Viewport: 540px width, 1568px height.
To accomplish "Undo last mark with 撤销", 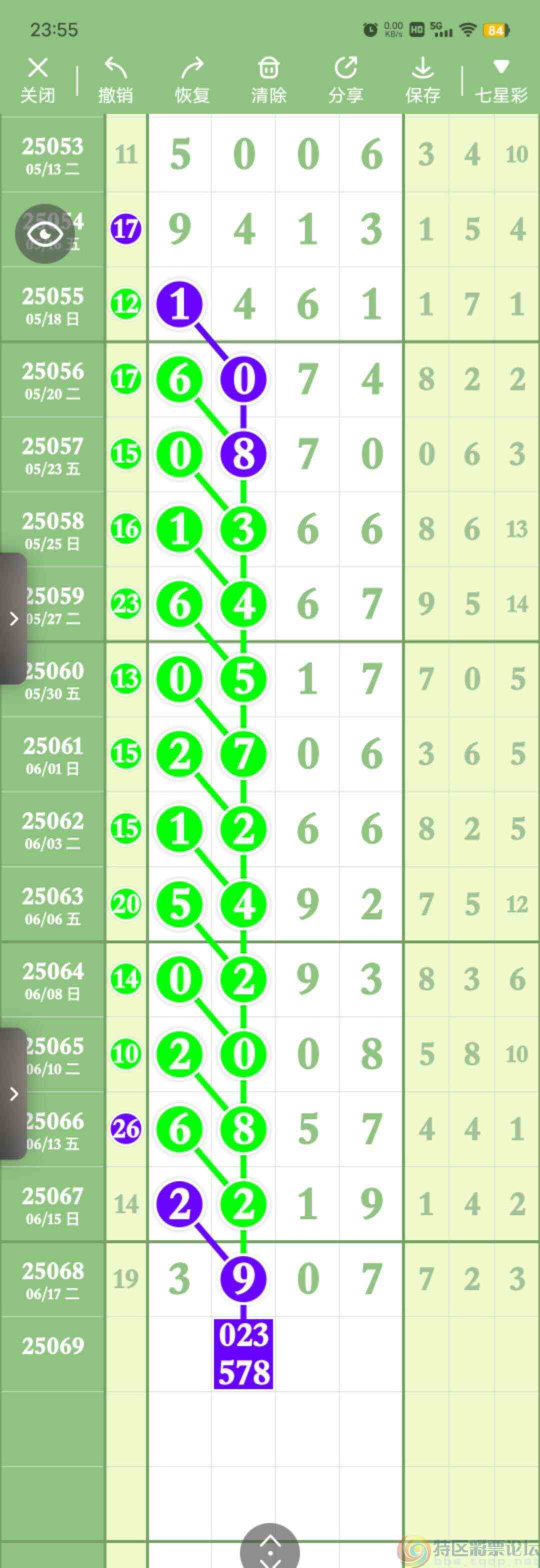I will pos(115,79).
